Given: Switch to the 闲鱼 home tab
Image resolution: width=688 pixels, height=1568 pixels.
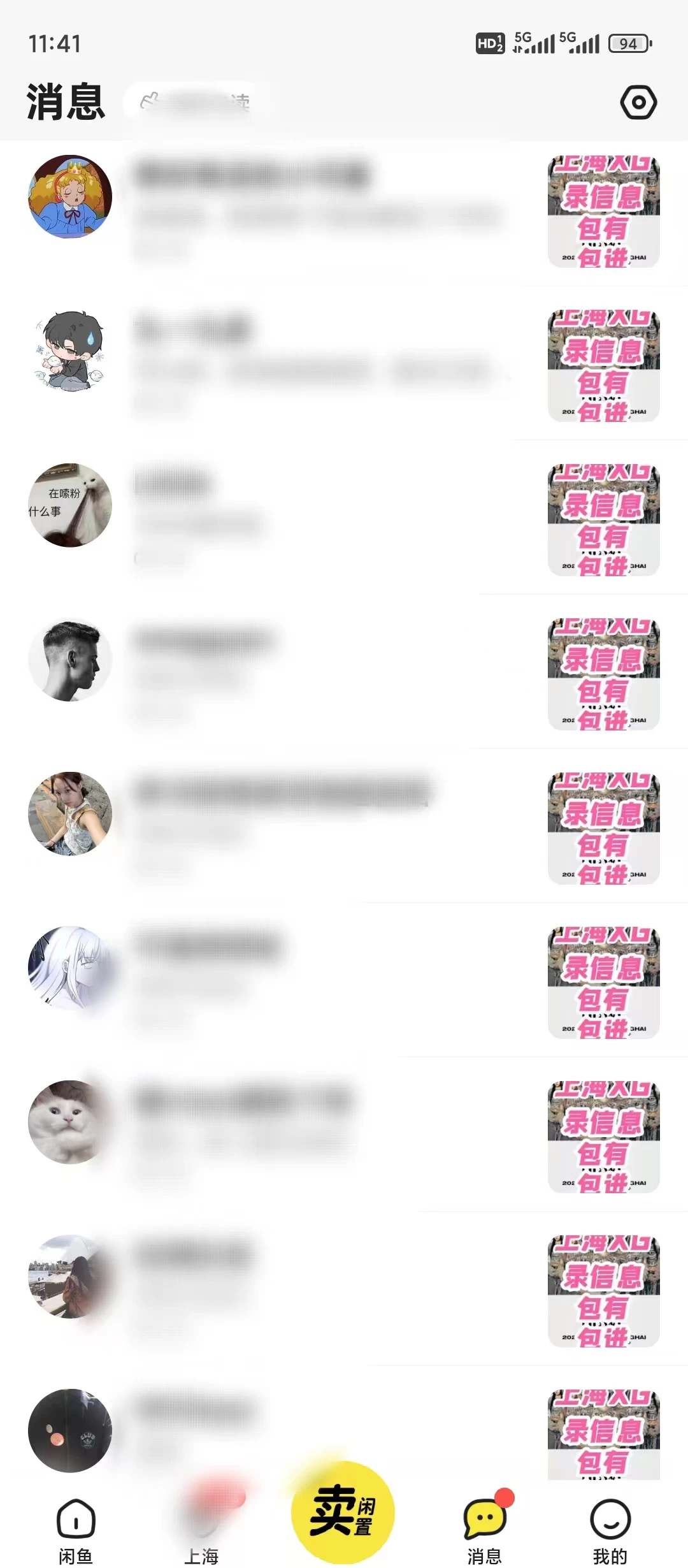Looking at the screenshot, I should [76, 1528].
